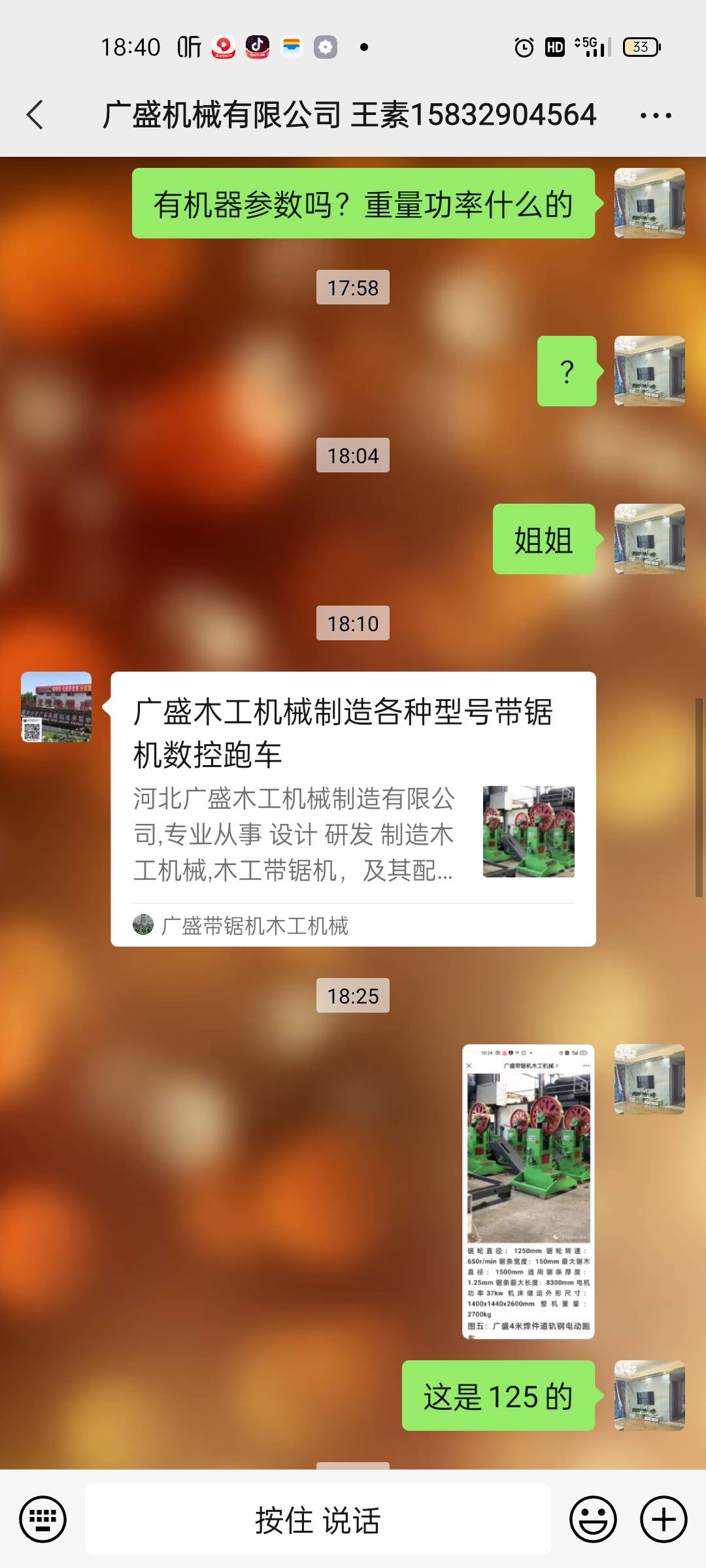This screenshot has height=1568, width=706.
Task: Tap my avatar beside the 姐姐 message
Action: [x=649, y=539]
